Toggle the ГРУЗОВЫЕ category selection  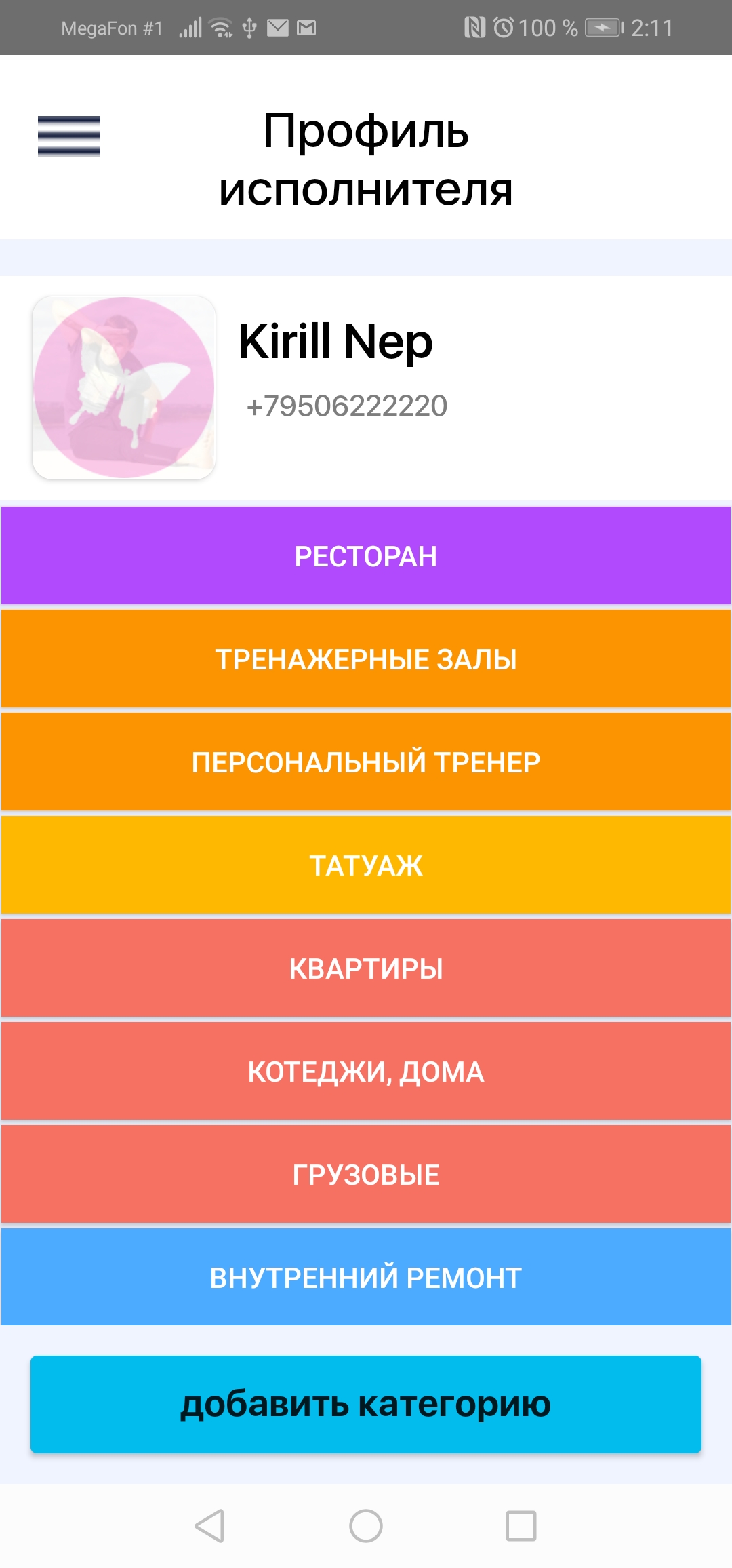[366, 1174]
